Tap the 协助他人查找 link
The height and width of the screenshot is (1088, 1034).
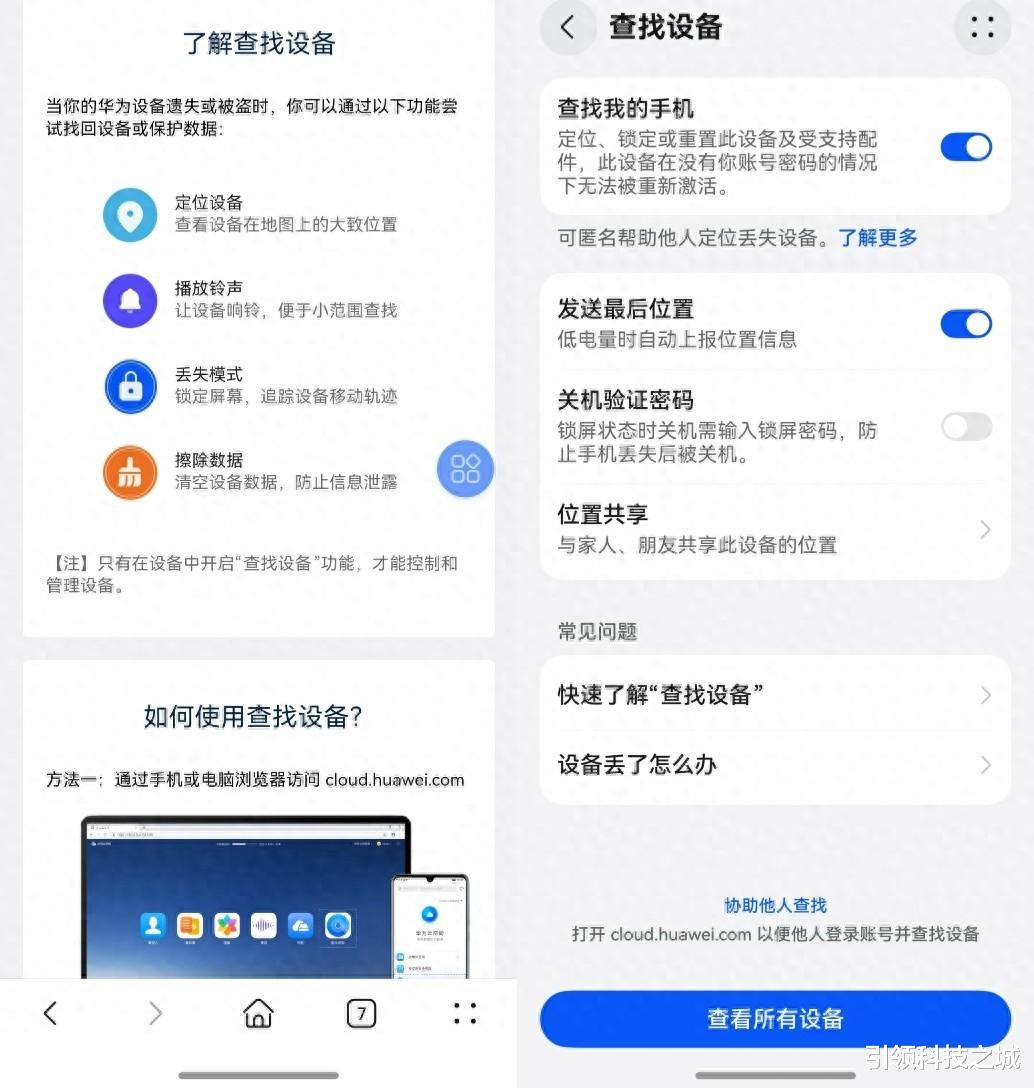pos(775,905)
